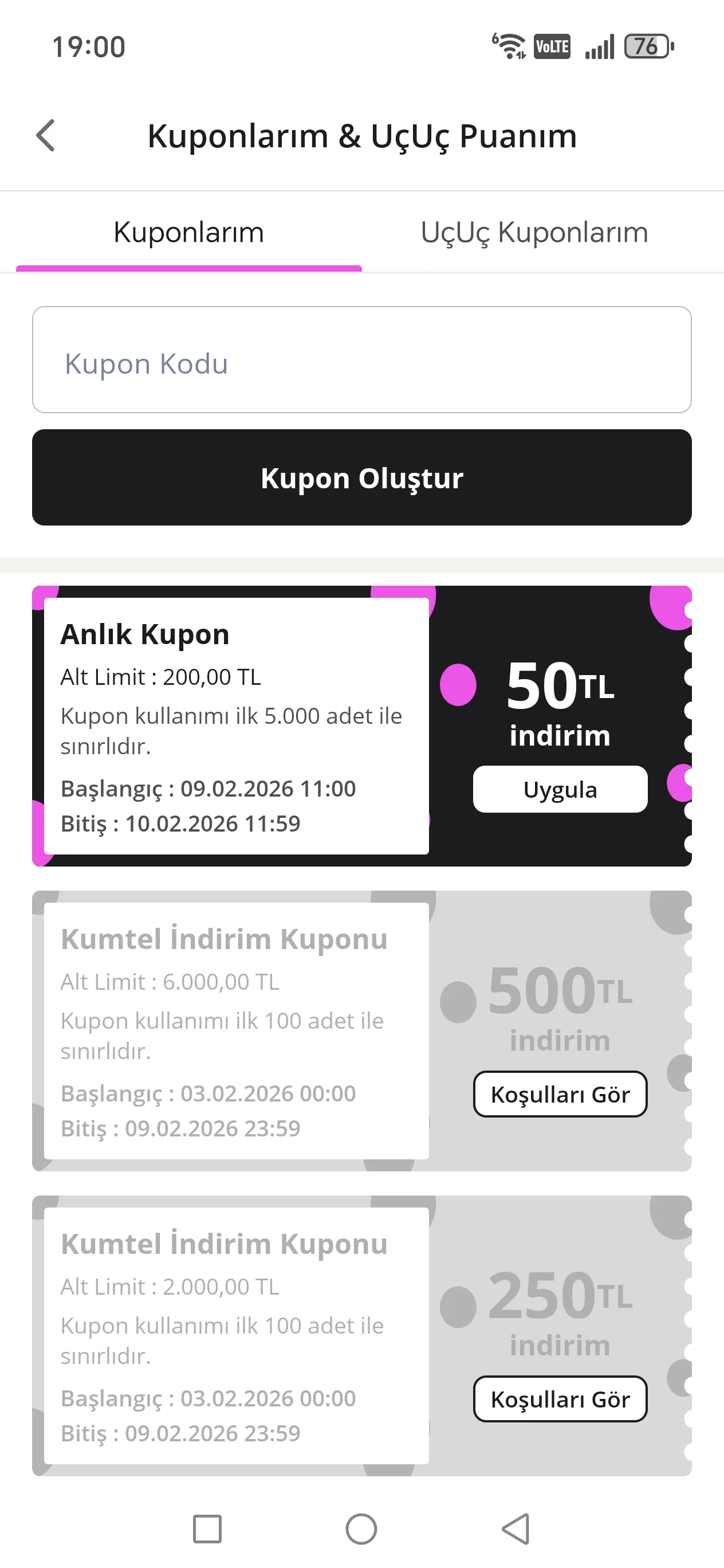Select the Kuponlarım tab
This screenshot has width=724, height=1568.
[x=188, y=233]
